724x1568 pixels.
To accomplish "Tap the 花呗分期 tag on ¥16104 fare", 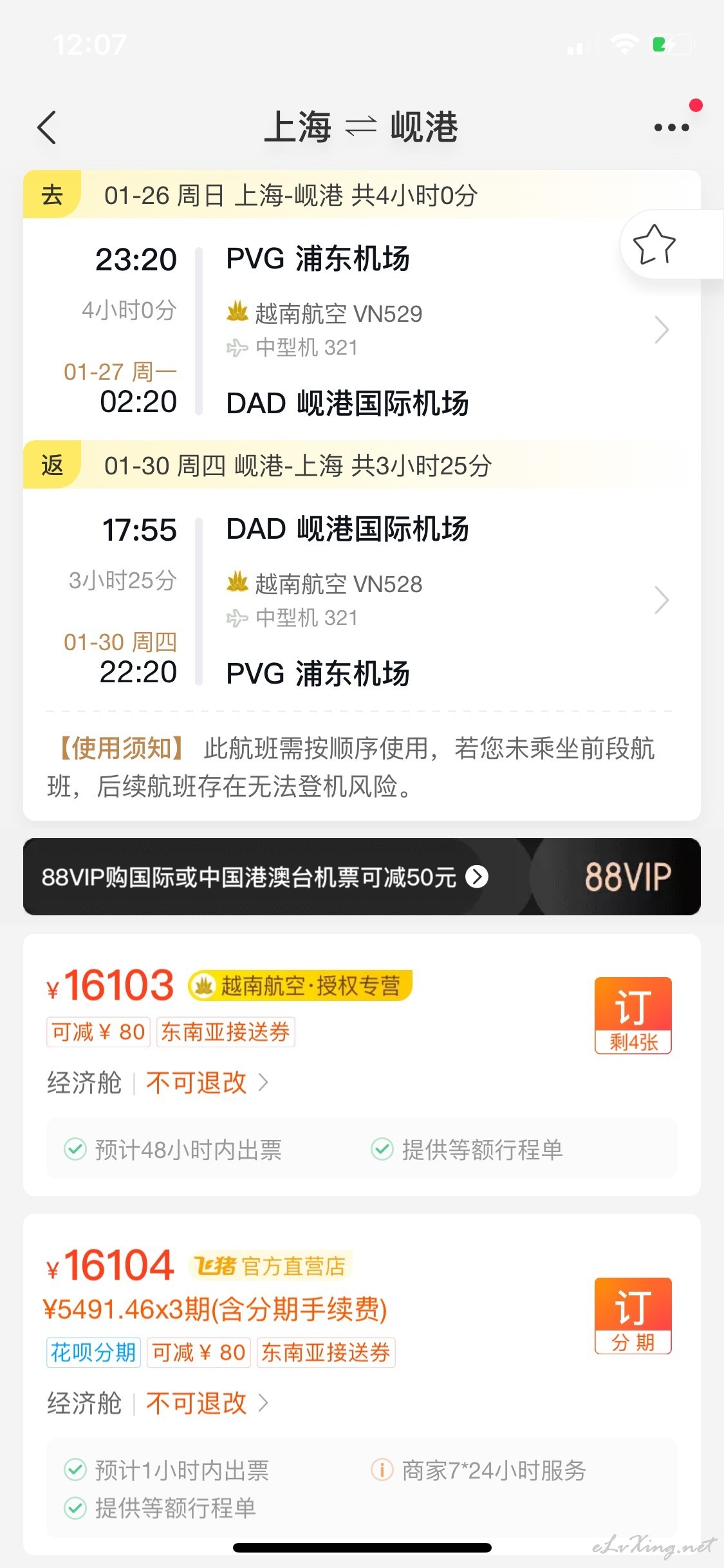I will click(93, 1352).
